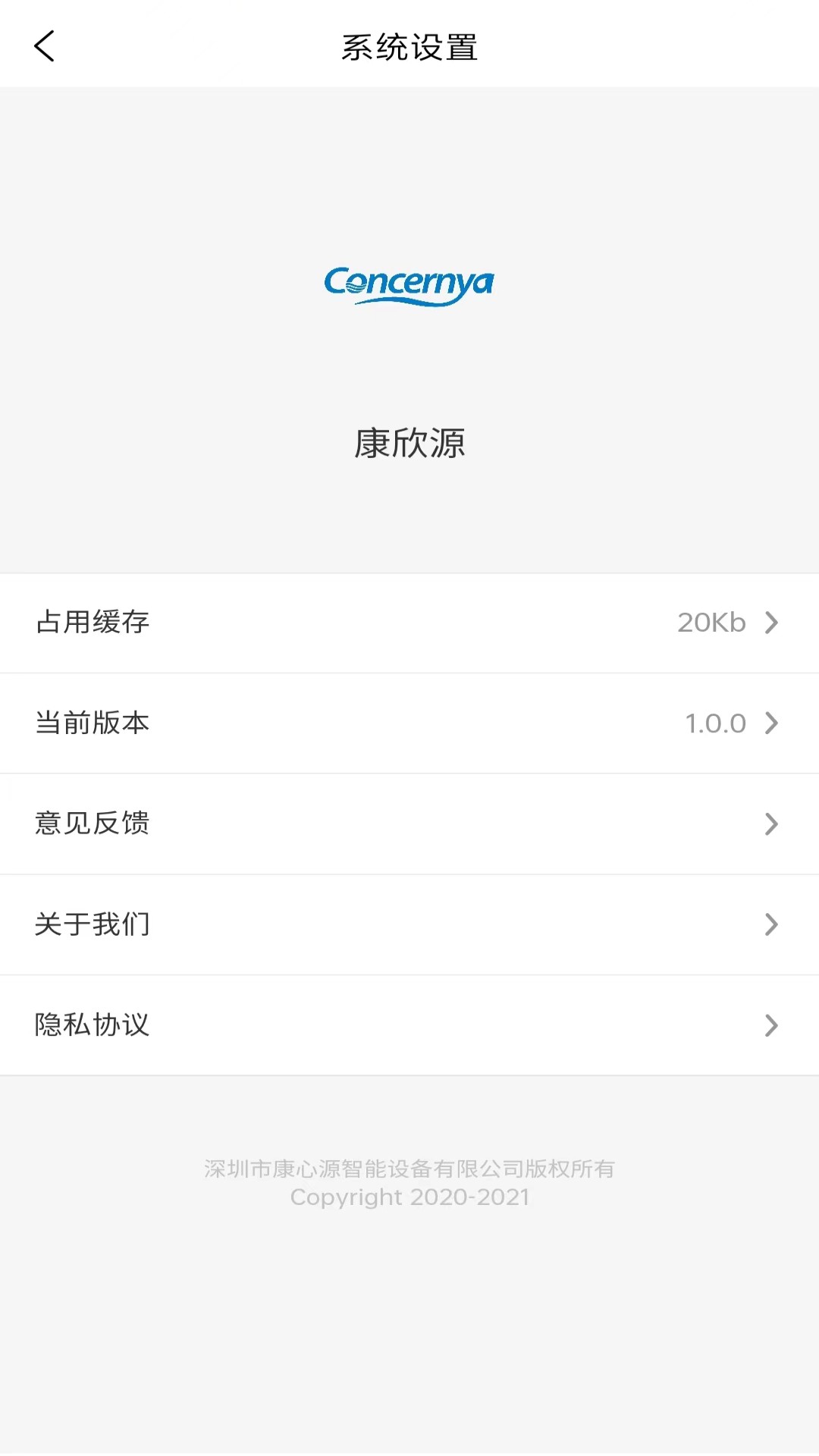Tap the chevron next to 占用缓存

pos(772,623)
